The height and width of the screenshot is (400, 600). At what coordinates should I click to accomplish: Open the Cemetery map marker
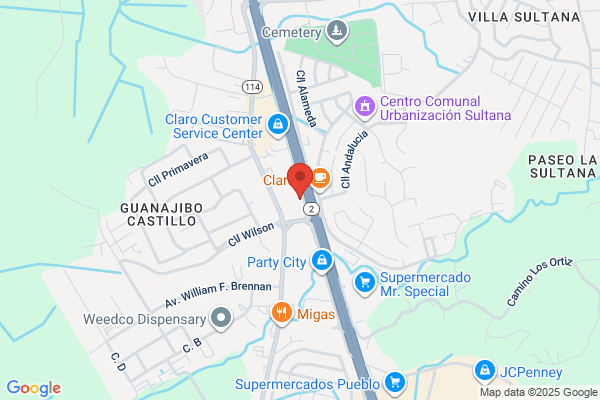337,32
